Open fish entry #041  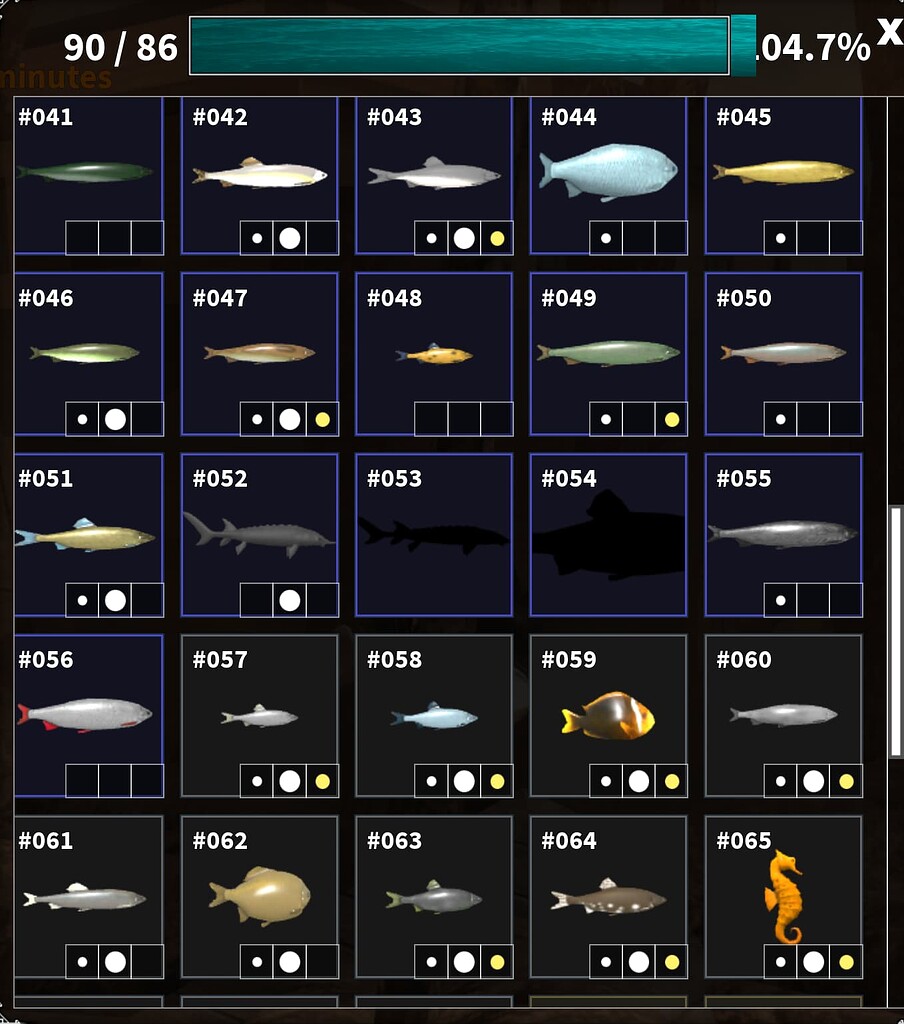[x=87, y=173]
